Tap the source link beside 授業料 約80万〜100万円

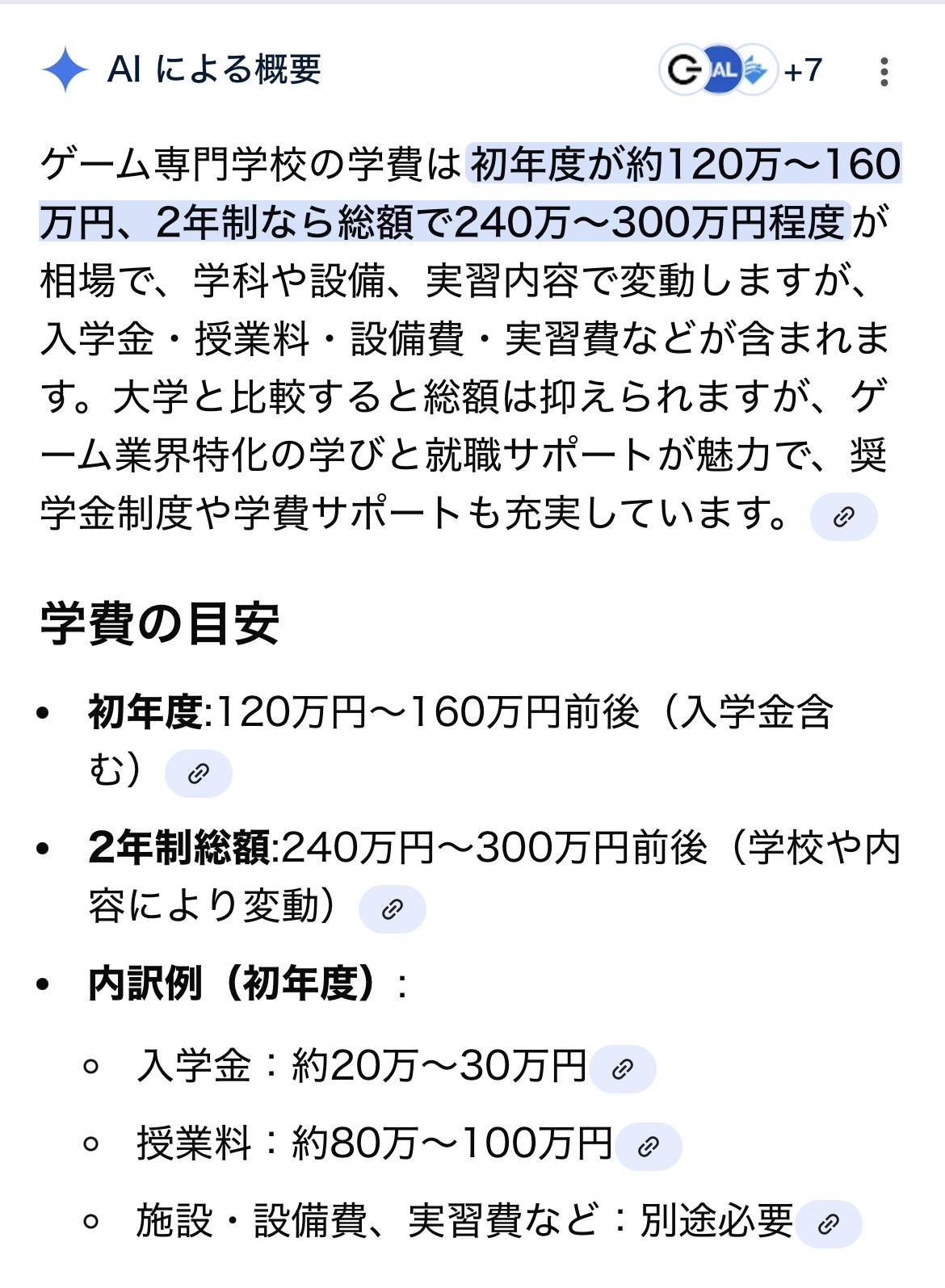coord(649,1147)
